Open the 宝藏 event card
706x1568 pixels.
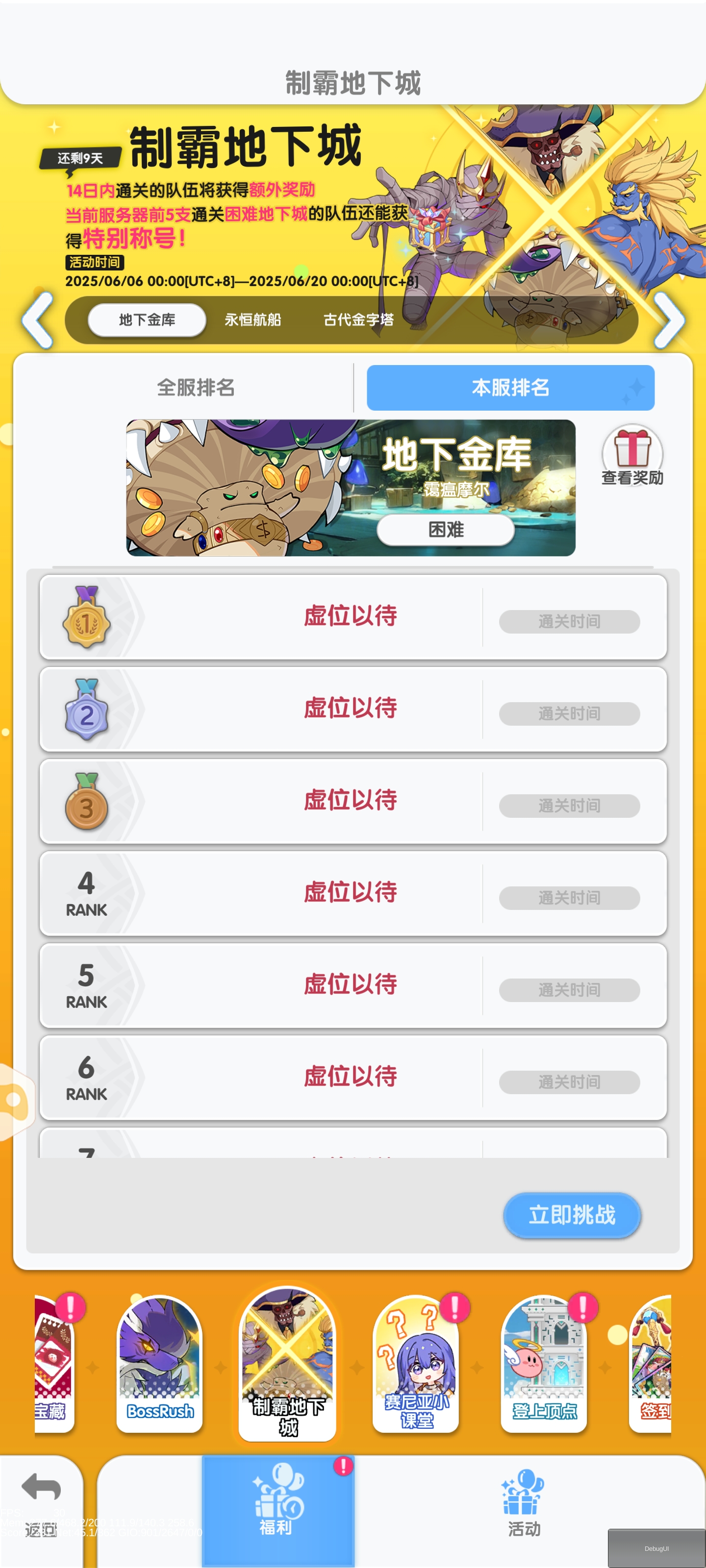click(53, 1364)
